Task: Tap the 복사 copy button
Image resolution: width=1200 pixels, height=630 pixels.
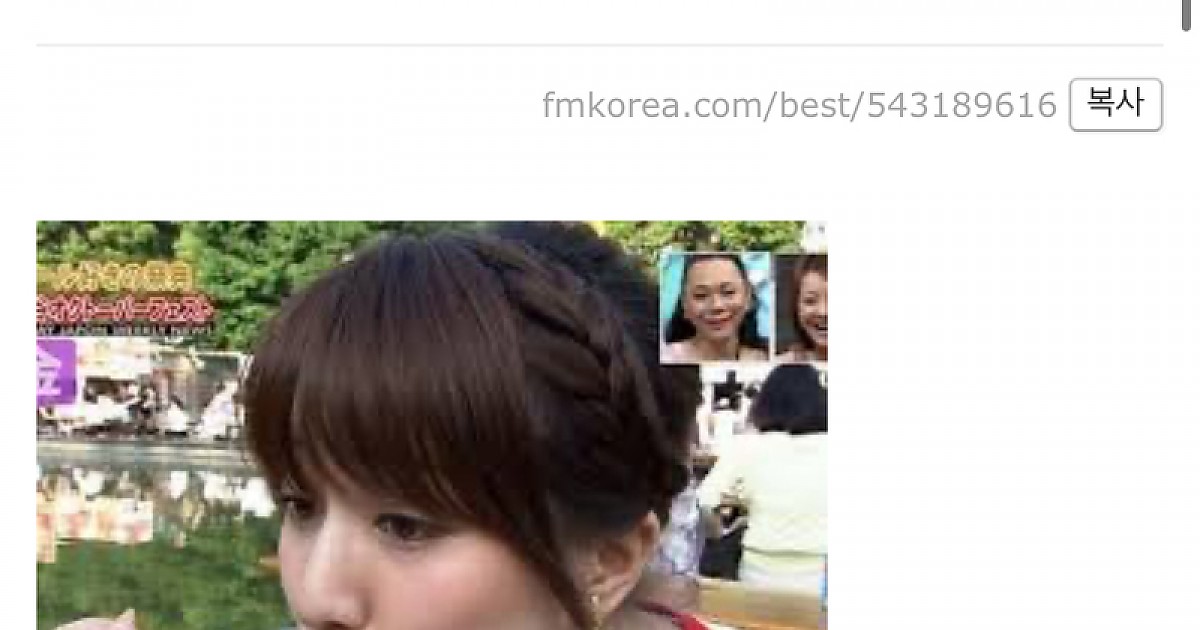Action: click(1115, 104)
